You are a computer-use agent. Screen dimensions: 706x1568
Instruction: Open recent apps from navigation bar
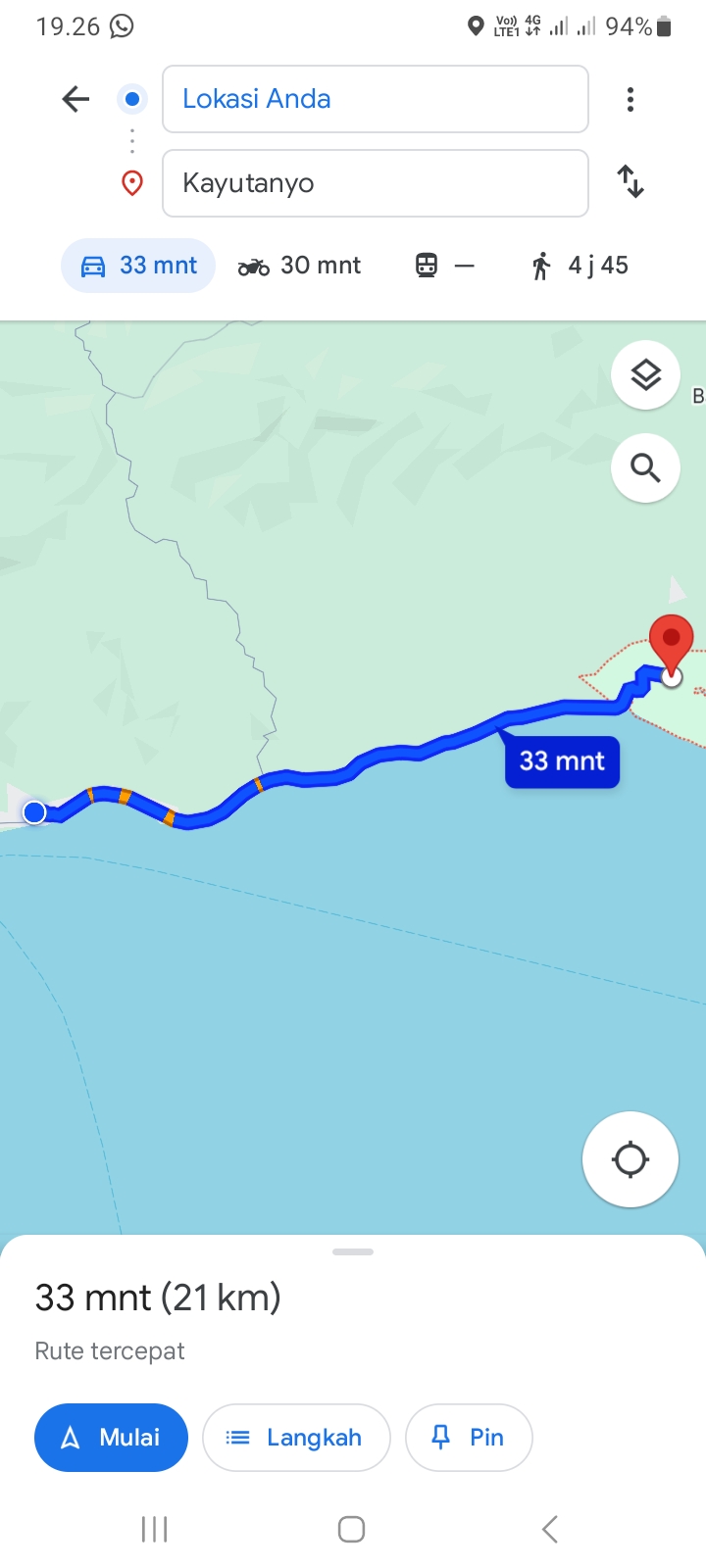[x=155, y=1529]
